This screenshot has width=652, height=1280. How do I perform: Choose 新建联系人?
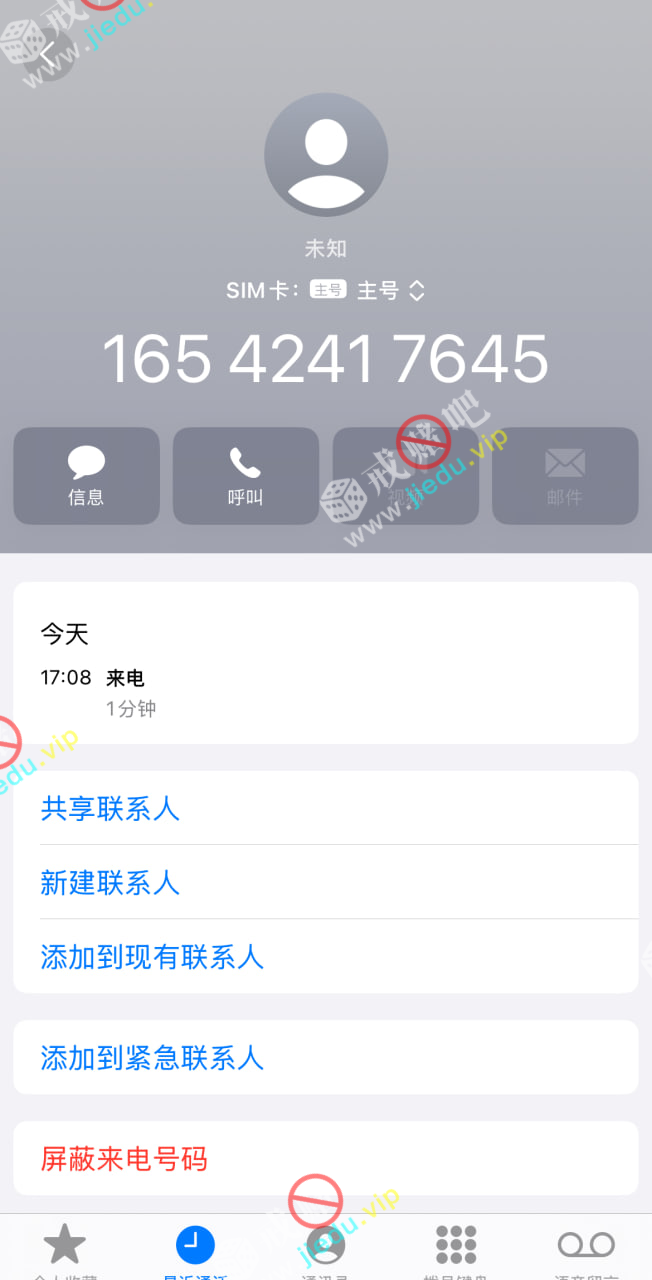click(110, 882)
